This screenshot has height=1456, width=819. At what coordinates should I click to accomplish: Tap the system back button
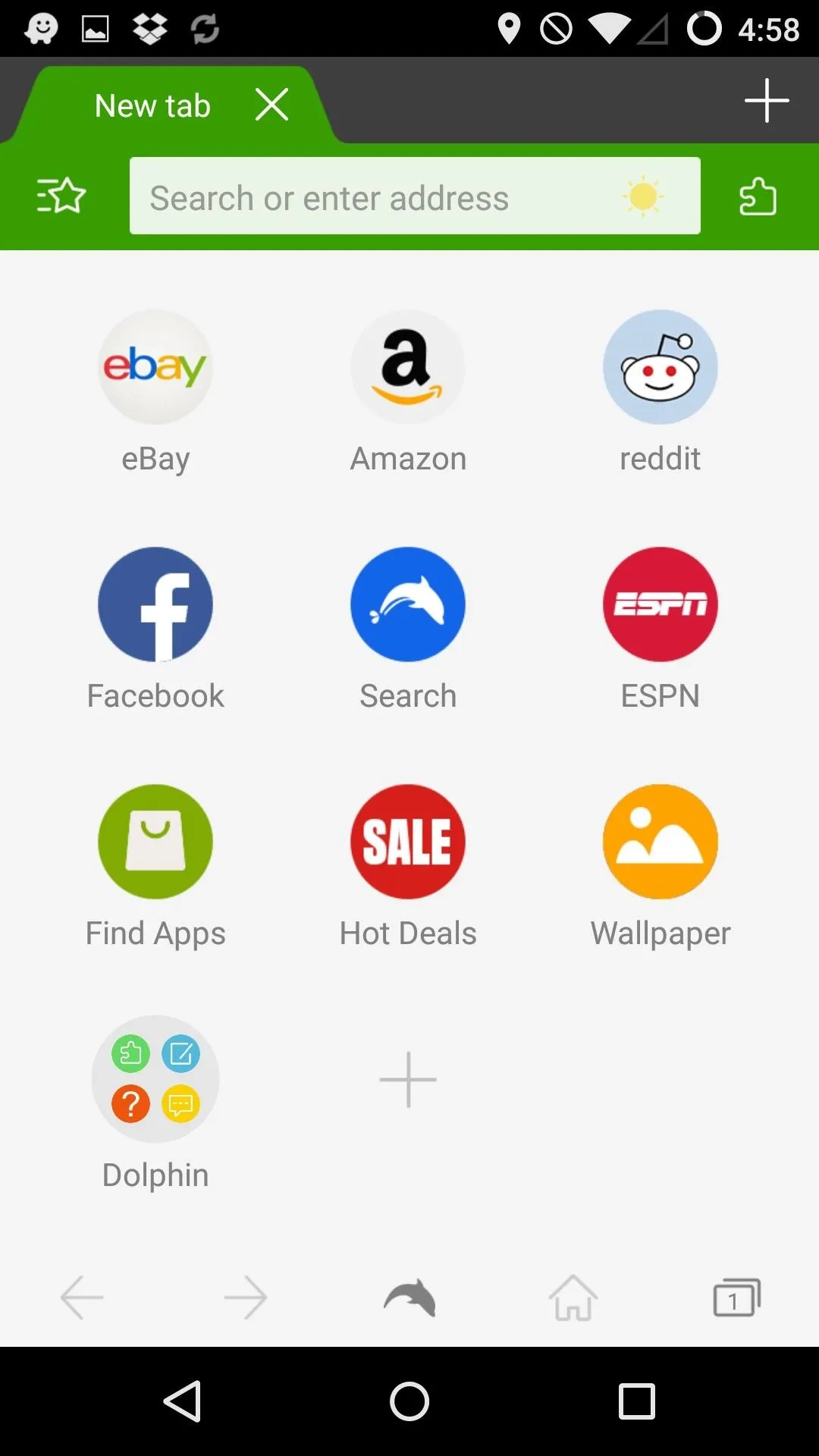(x=182, y=1401)
